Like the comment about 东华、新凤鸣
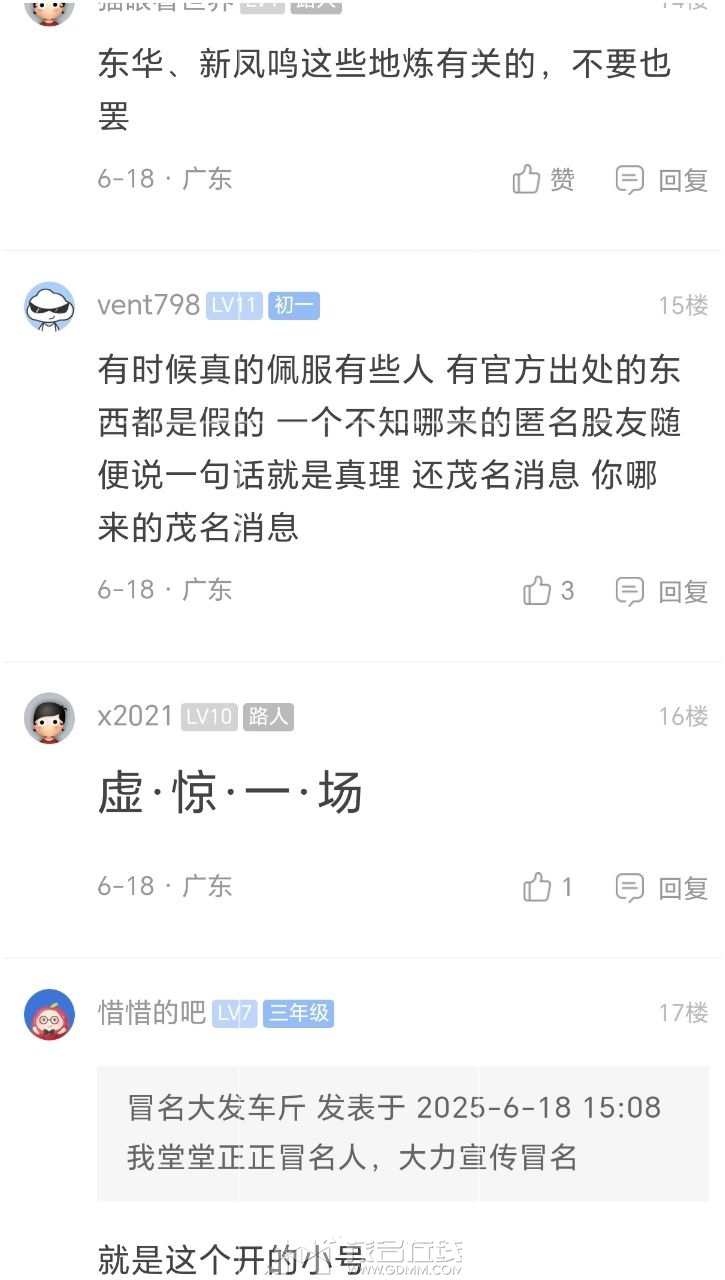The width and height of the screenshot is (725, 1280). (544, 180)
